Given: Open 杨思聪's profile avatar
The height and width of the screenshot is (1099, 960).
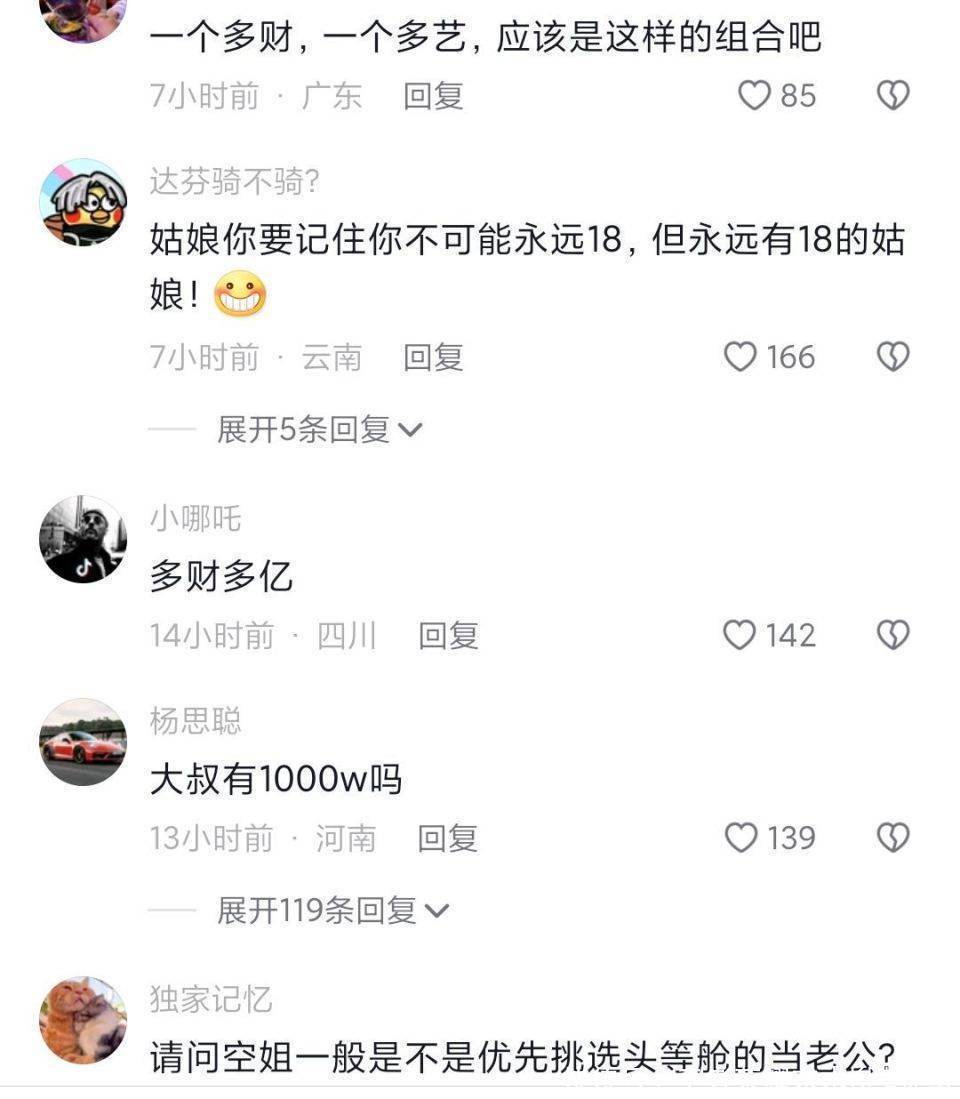Looking at the screenshot, I should point(83,742).
